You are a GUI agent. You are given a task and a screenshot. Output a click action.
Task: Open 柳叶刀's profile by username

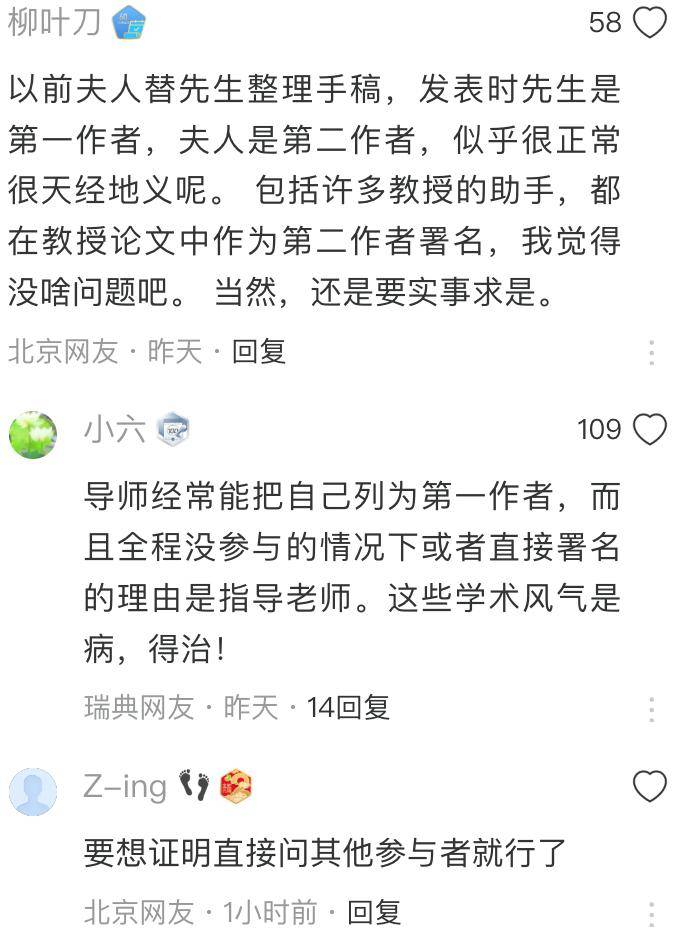point(54,21)
